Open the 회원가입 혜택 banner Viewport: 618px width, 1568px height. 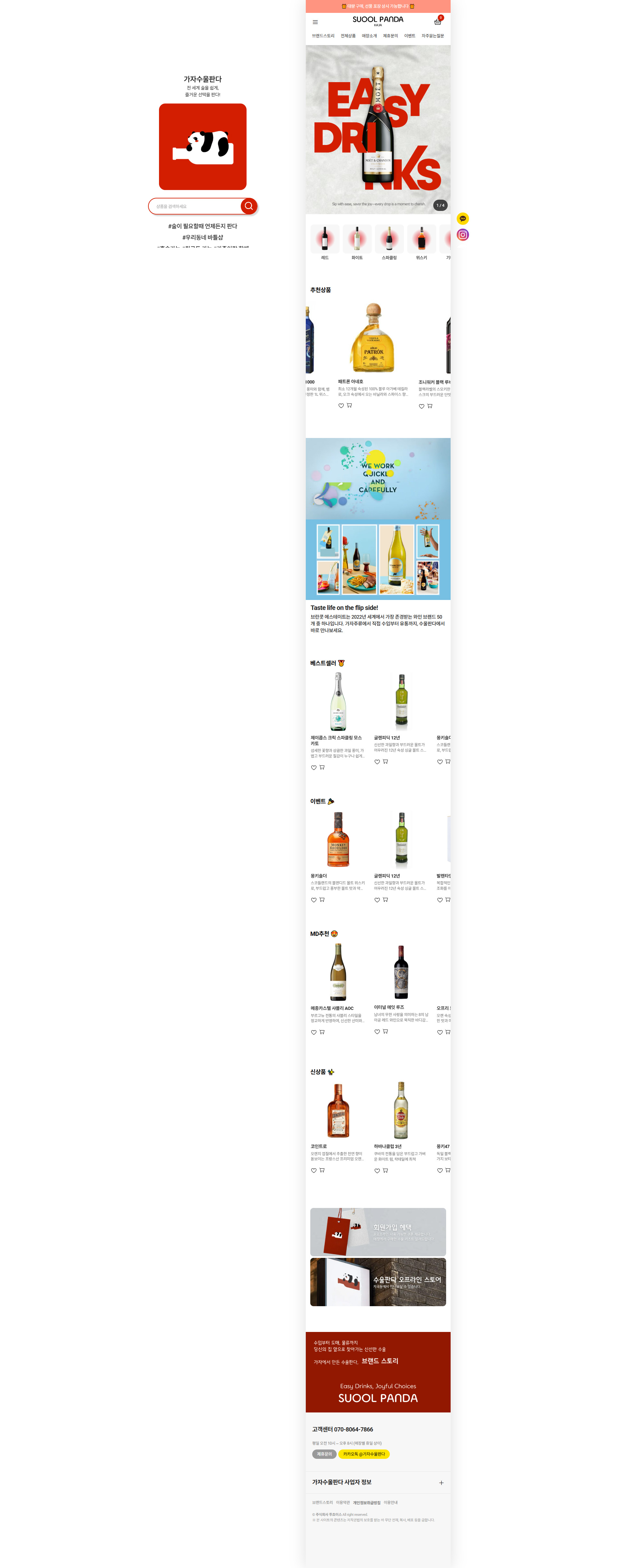point(378,1231)
